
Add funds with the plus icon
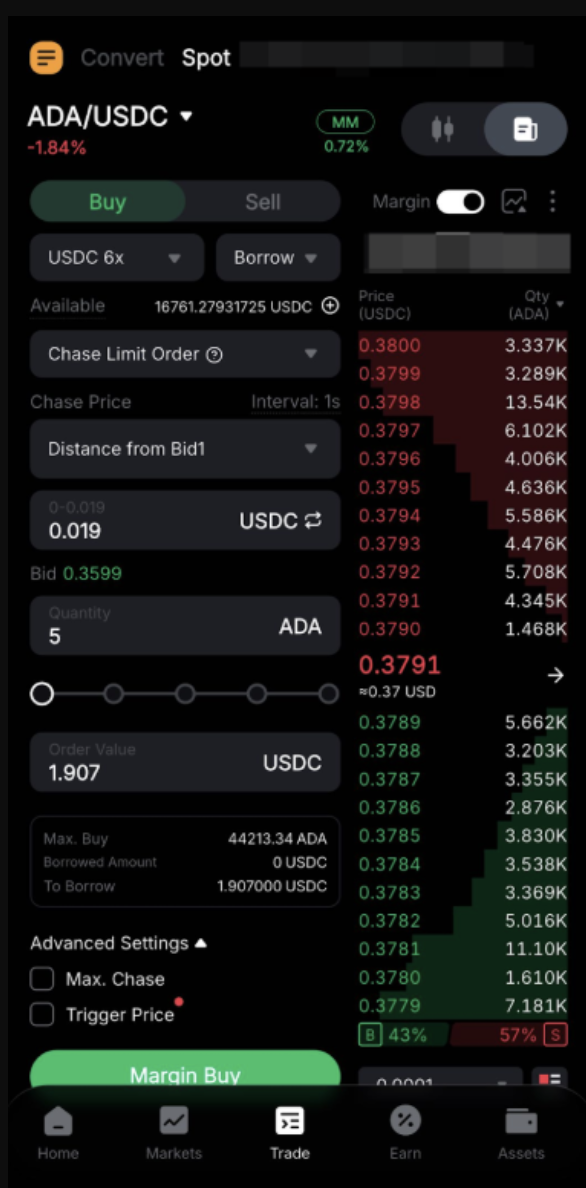click(x=330, y=306)
